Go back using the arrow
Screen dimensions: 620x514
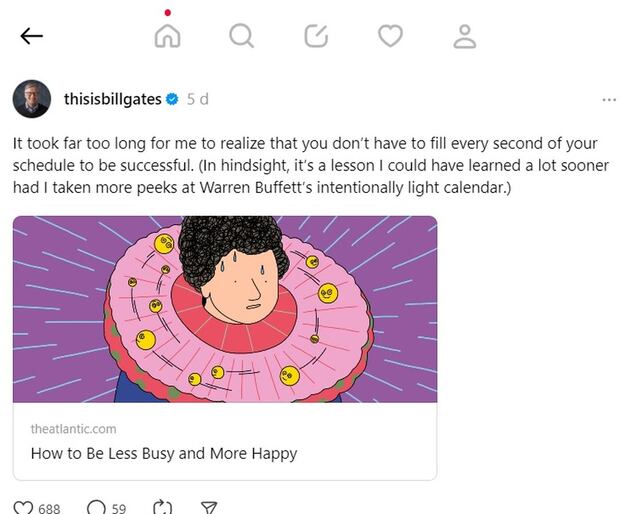point(32,36)
